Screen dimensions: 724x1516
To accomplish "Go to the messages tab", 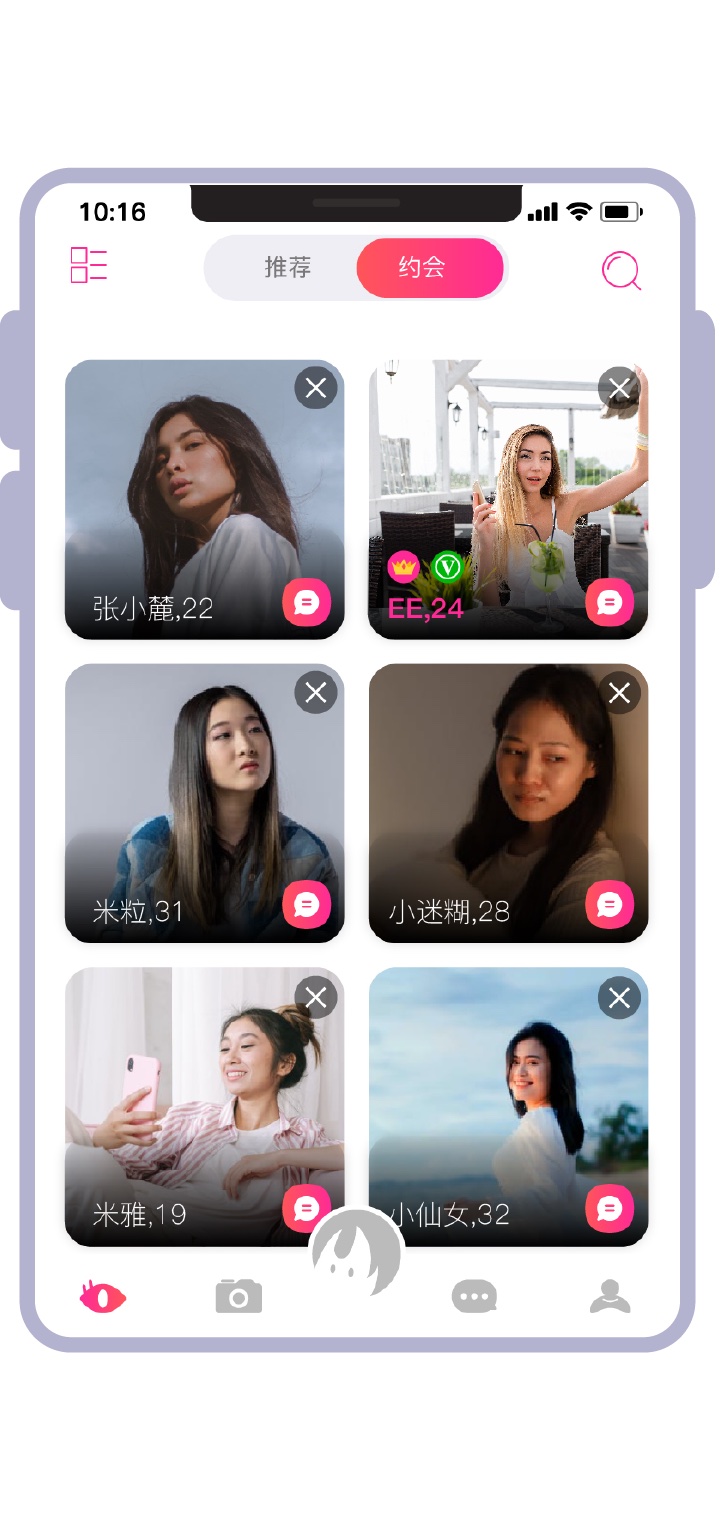I will (x=474, y=1297).
